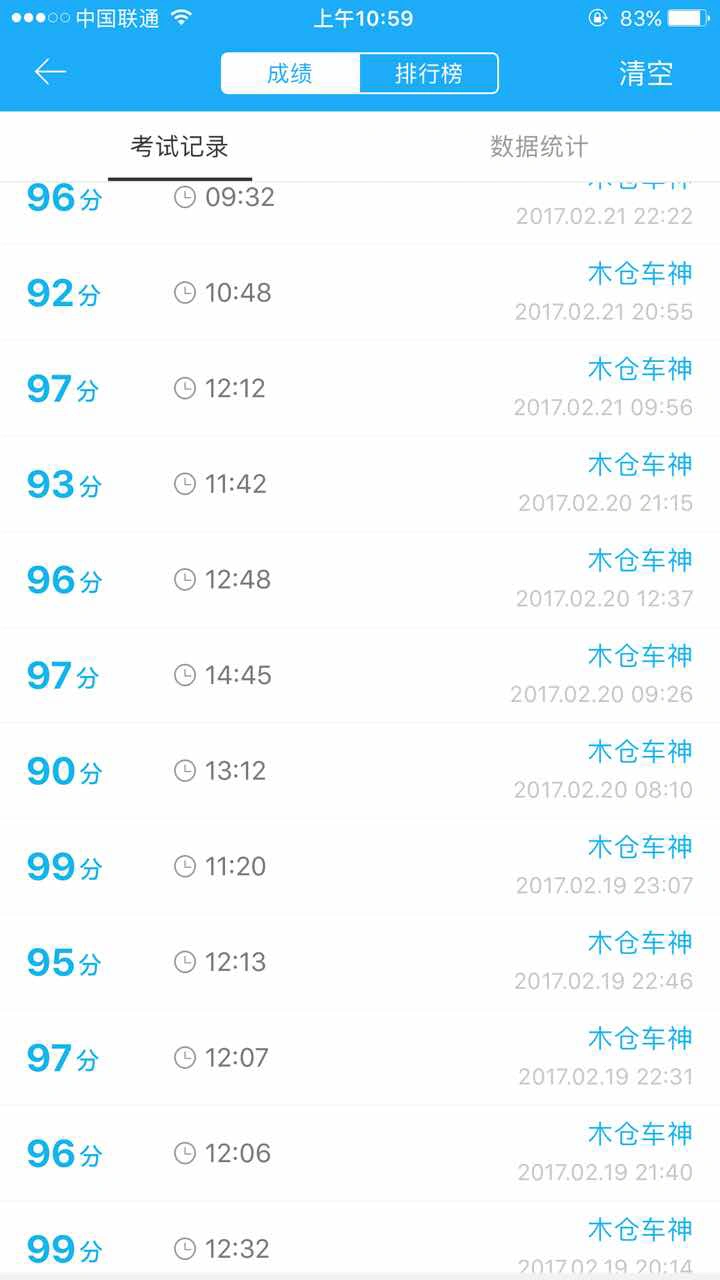This screenshot has width=720, height=1280.
Task: Switch to the 数据统计 tab
Action: click(x=539, y=147)
